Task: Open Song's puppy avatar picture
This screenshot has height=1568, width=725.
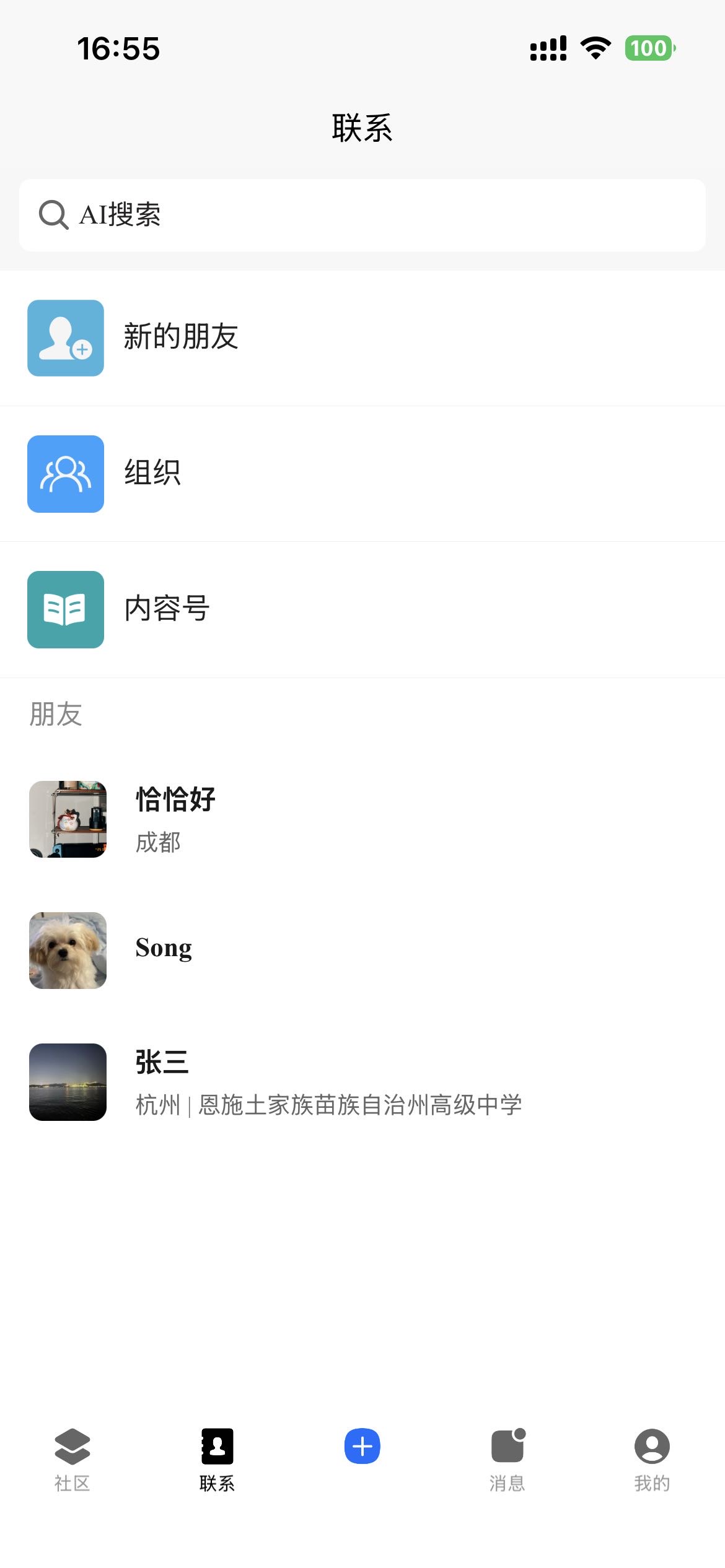Action: click(x=68, y=949)
